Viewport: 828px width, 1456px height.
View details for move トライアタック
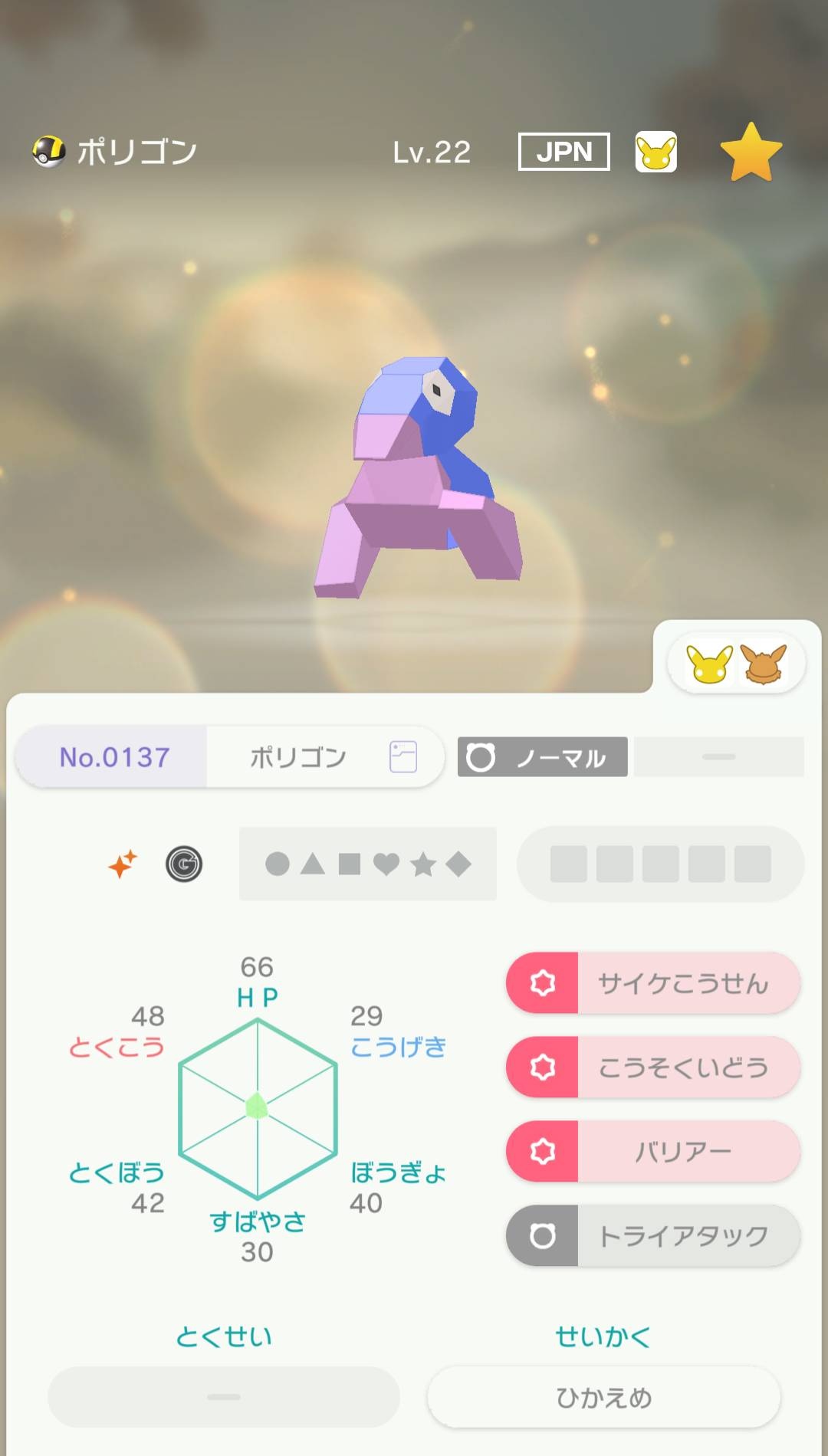pos(653,1236)
